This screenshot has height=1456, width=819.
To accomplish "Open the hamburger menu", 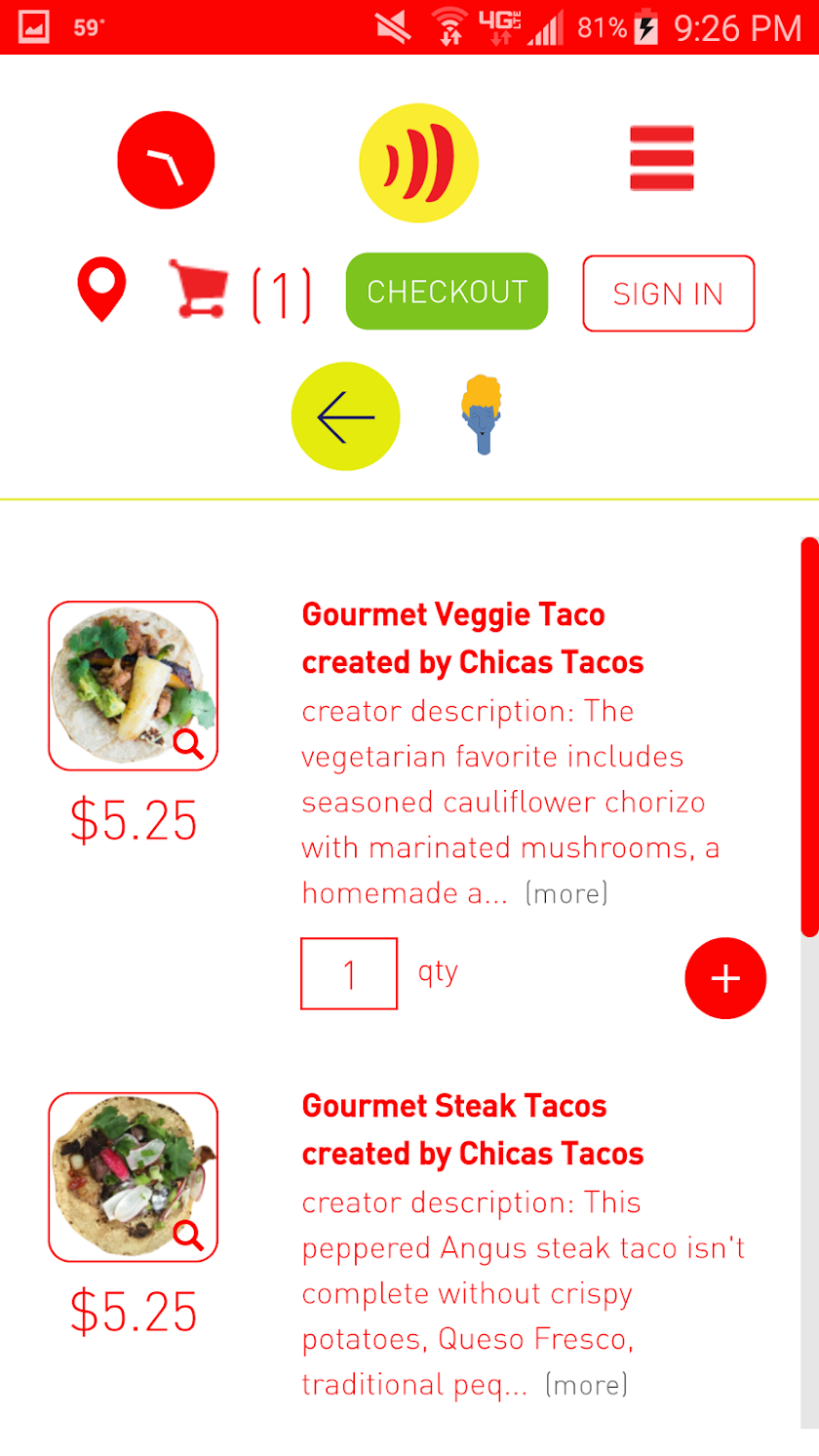I will [662, 158].
